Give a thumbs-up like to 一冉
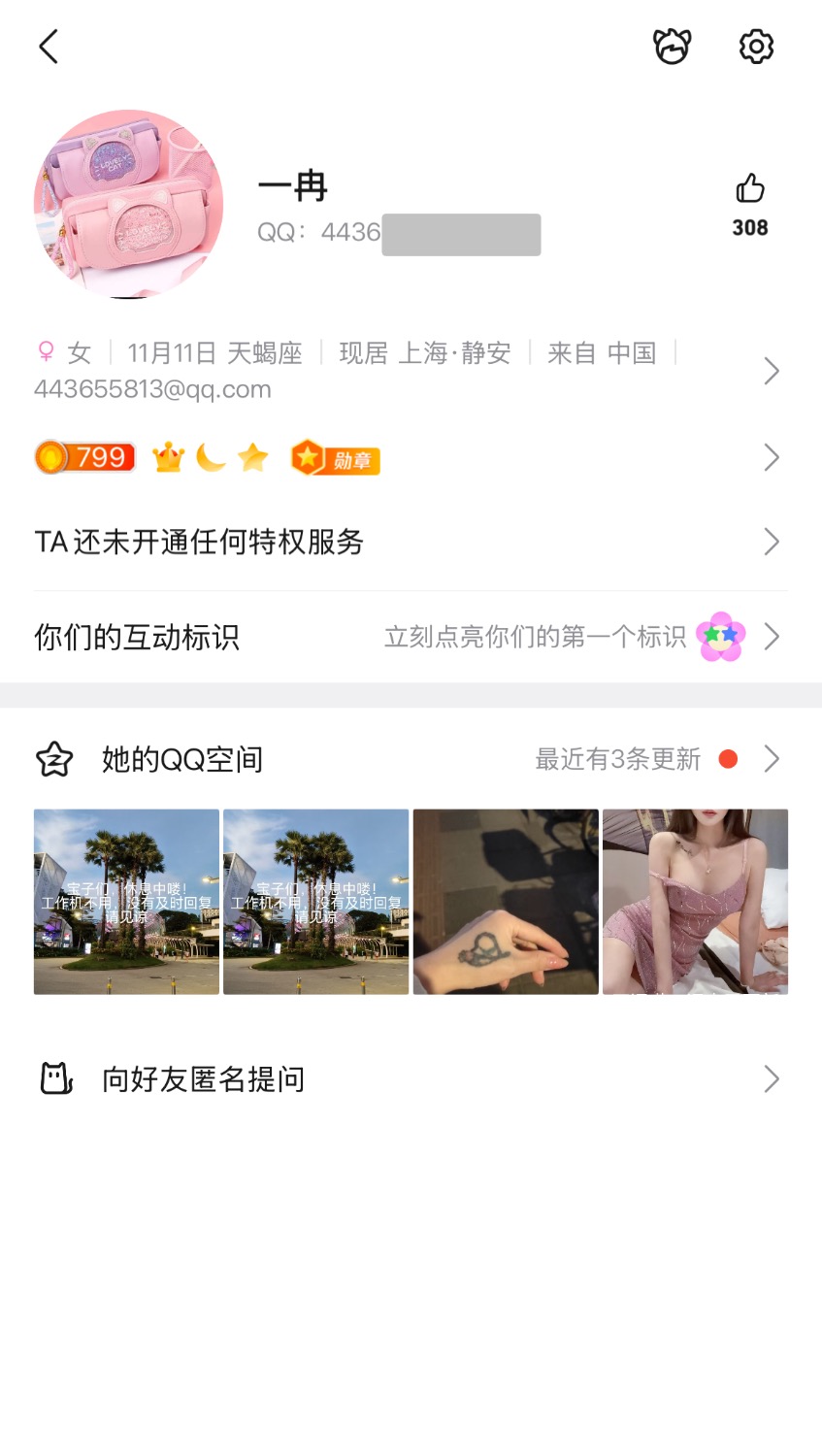The height and width of the screenshot is (1456, 822). point(750,189)
